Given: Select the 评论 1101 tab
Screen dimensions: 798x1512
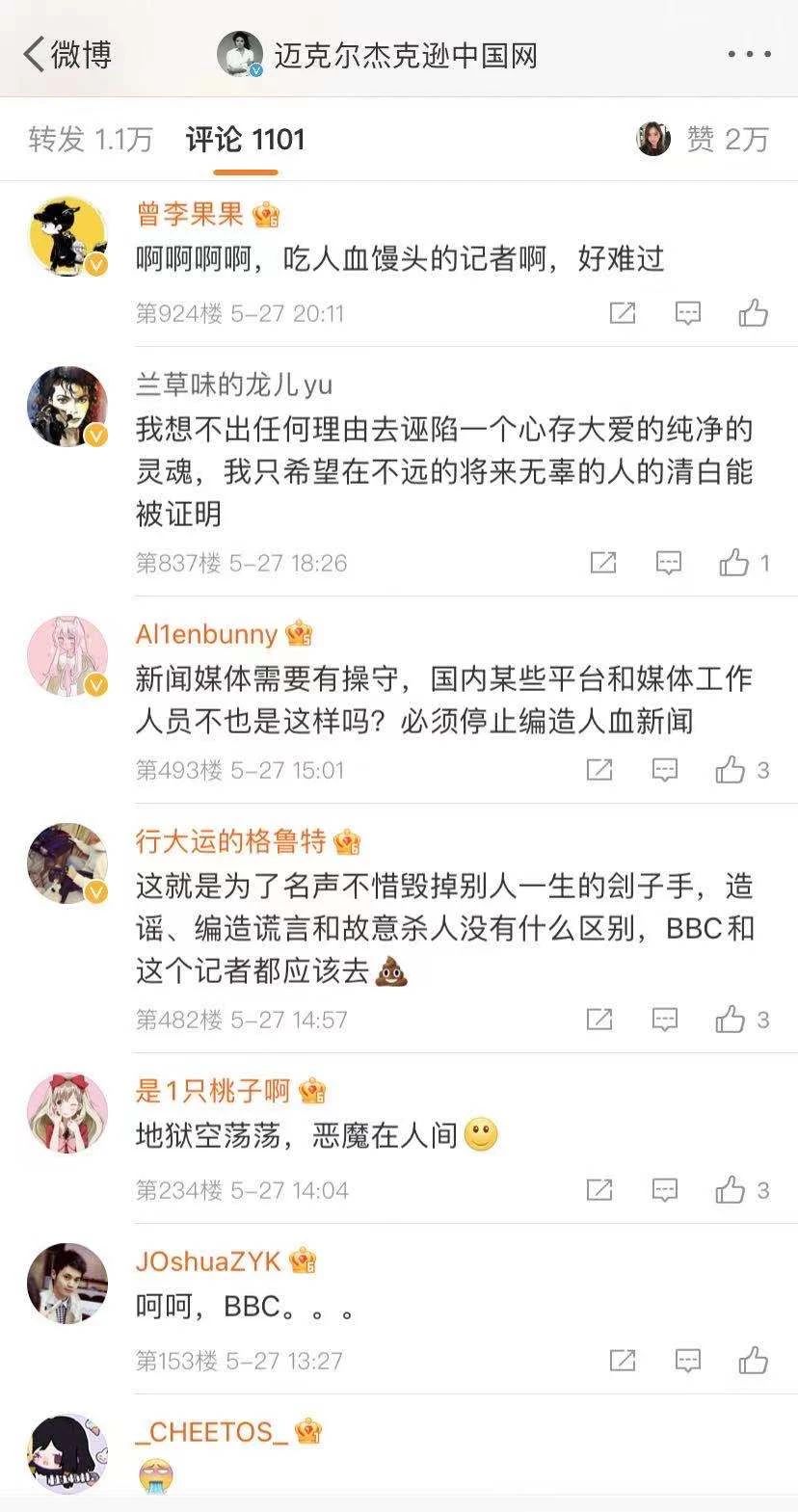Looking at the screenshot, I should (x=246, y=140).
